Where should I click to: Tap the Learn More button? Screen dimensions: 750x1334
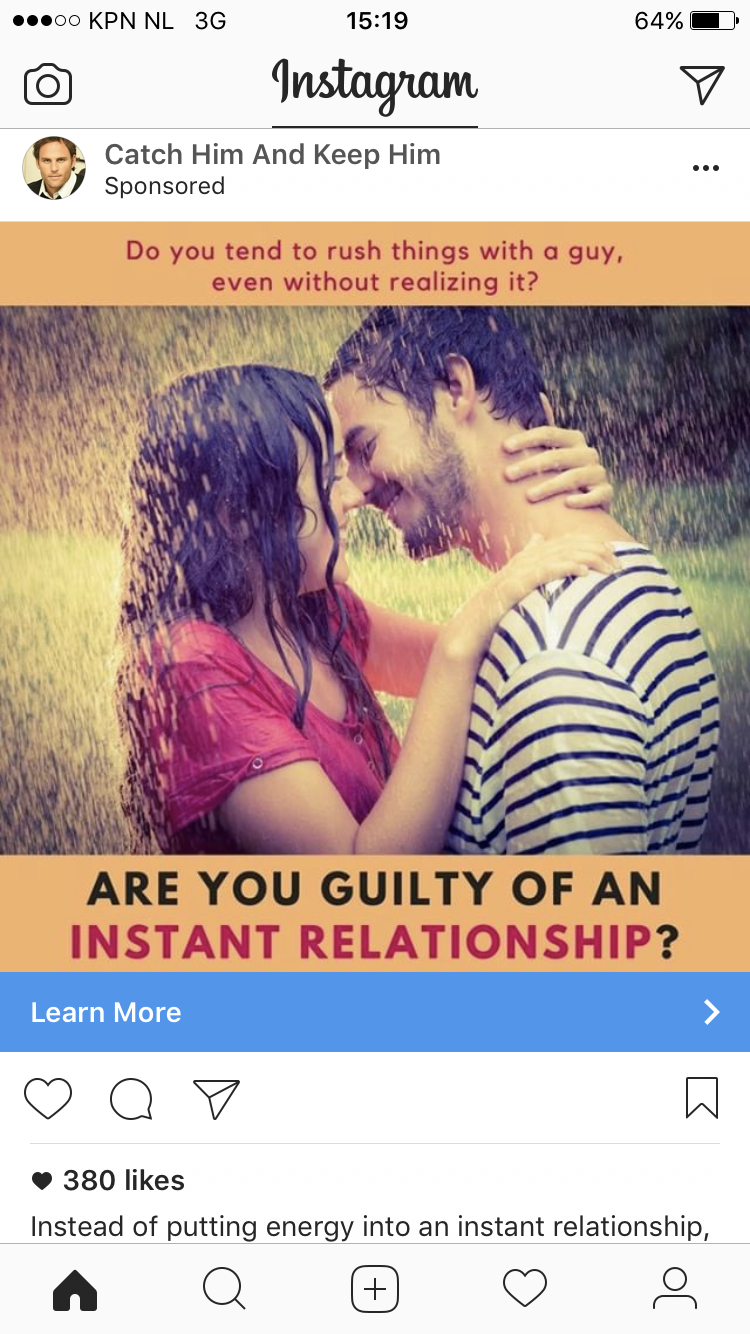pyautogui.click(x=375, y=1012)
